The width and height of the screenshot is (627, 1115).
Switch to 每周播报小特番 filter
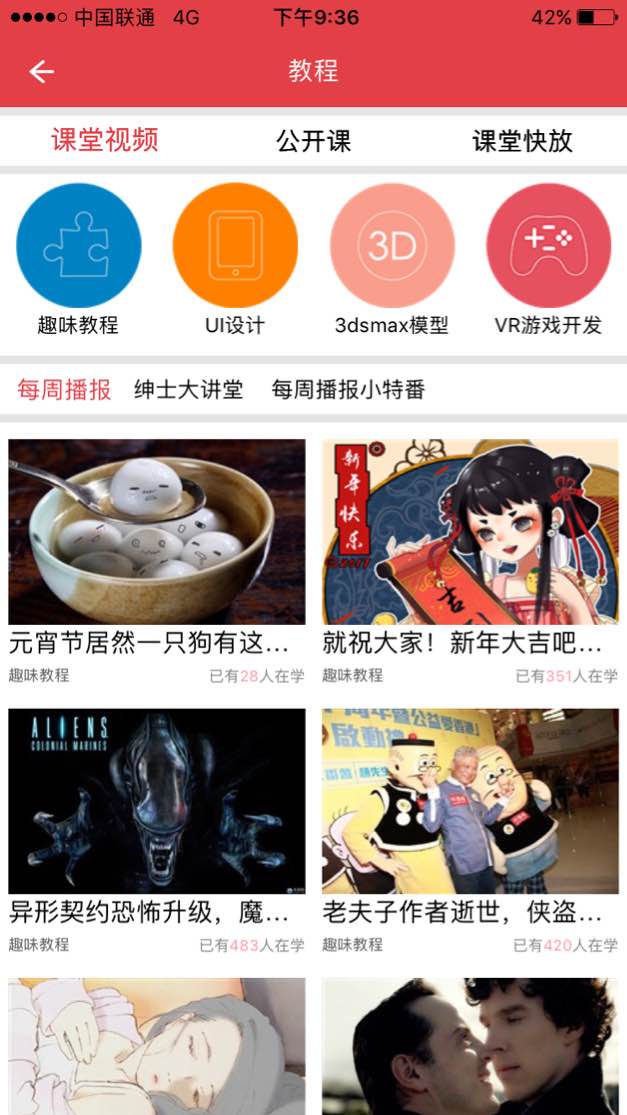click(x=348, y=390)
